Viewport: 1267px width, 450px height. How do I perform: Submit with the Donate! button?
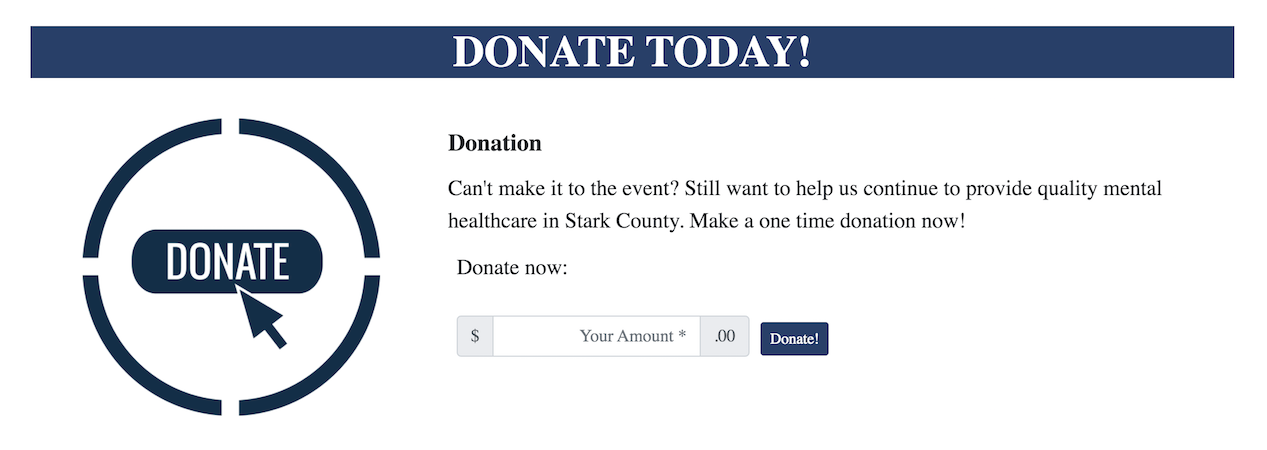[x=794, y=339]
